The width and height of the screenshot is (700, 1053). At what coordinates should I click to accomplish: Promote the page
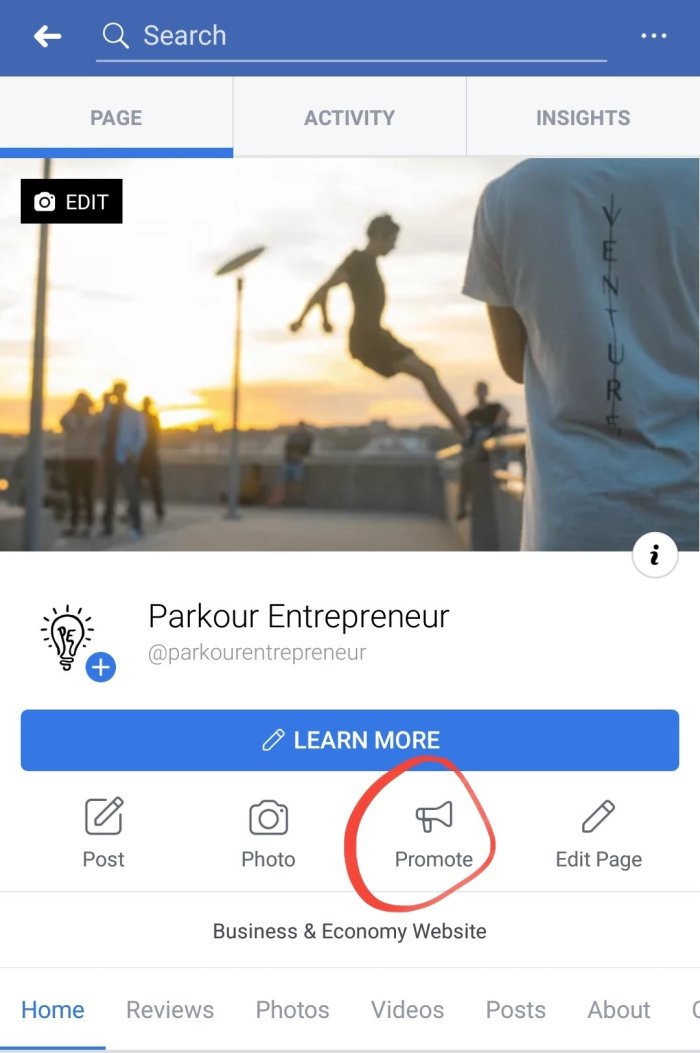(433, 833)
